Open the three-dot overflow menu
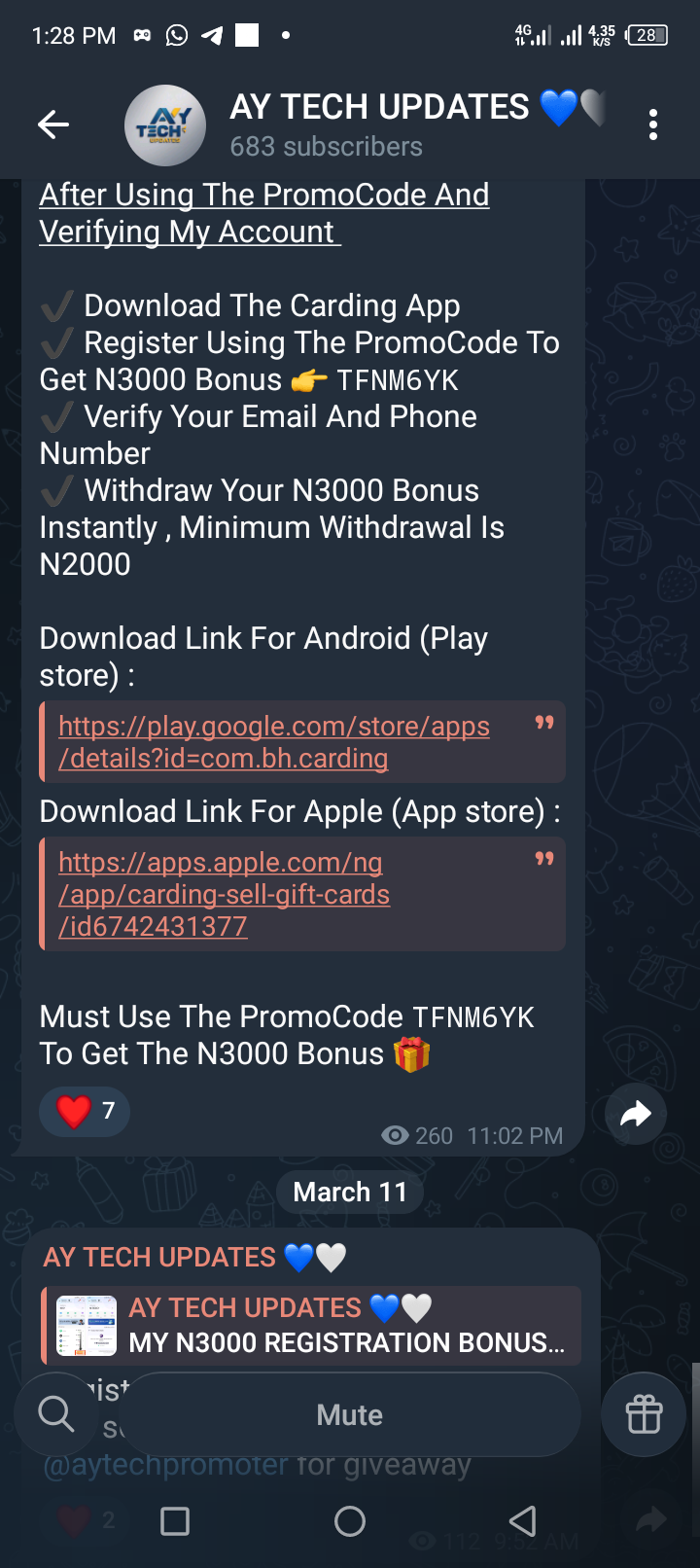The height and width of the screenshot is (1568, 700). pos(652,125)
